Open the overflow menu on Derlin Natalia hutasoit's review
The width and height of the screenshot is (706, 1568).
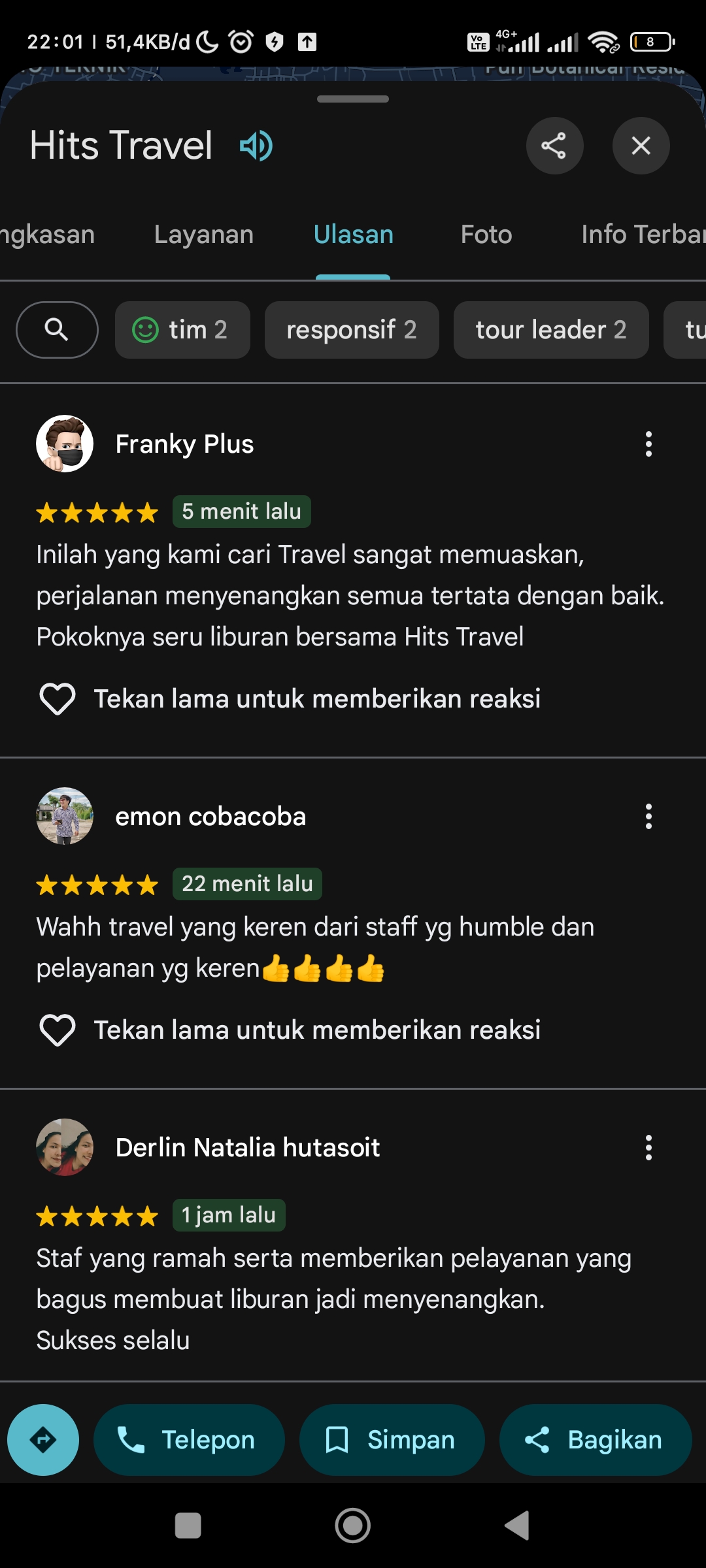648,1148
